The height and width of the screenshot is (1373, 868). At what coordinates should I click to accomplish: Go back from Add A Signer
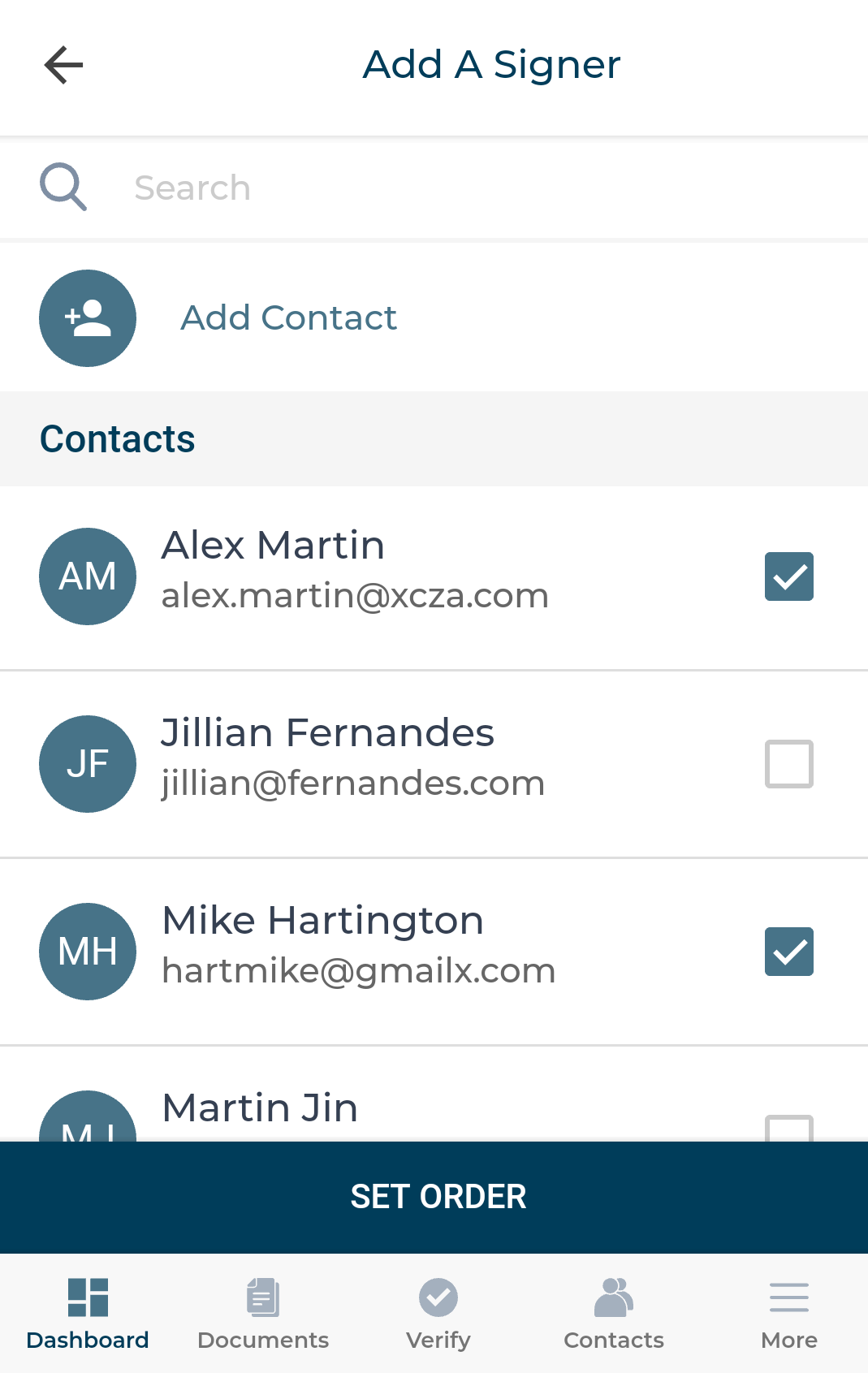(63, 65)
